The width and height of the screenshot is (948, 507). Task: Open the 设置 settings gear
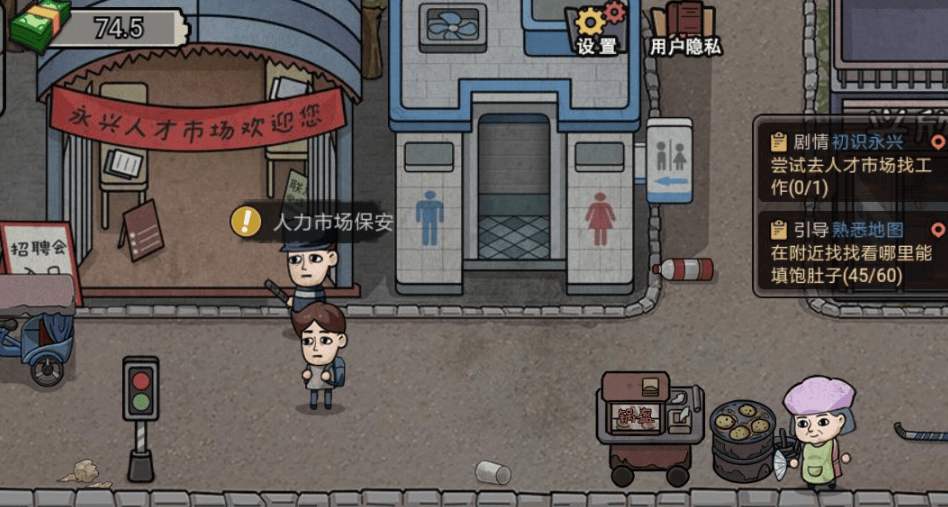click(597, 27)
